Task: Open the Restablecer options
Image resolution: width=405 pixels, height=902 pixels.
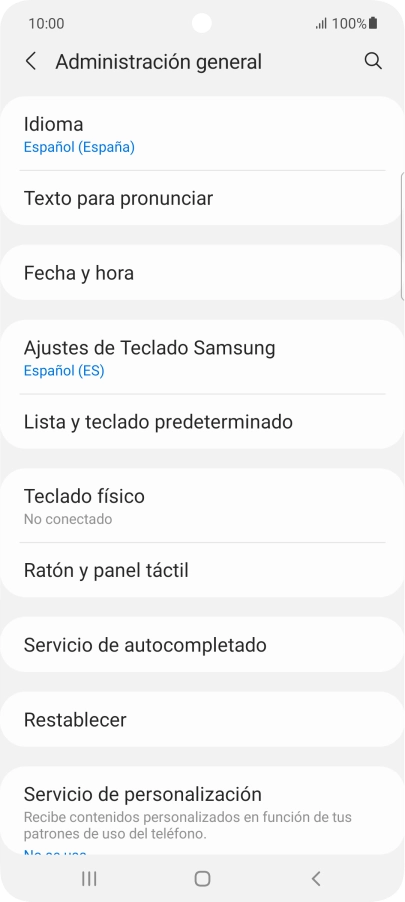Action: click(202, 720)
